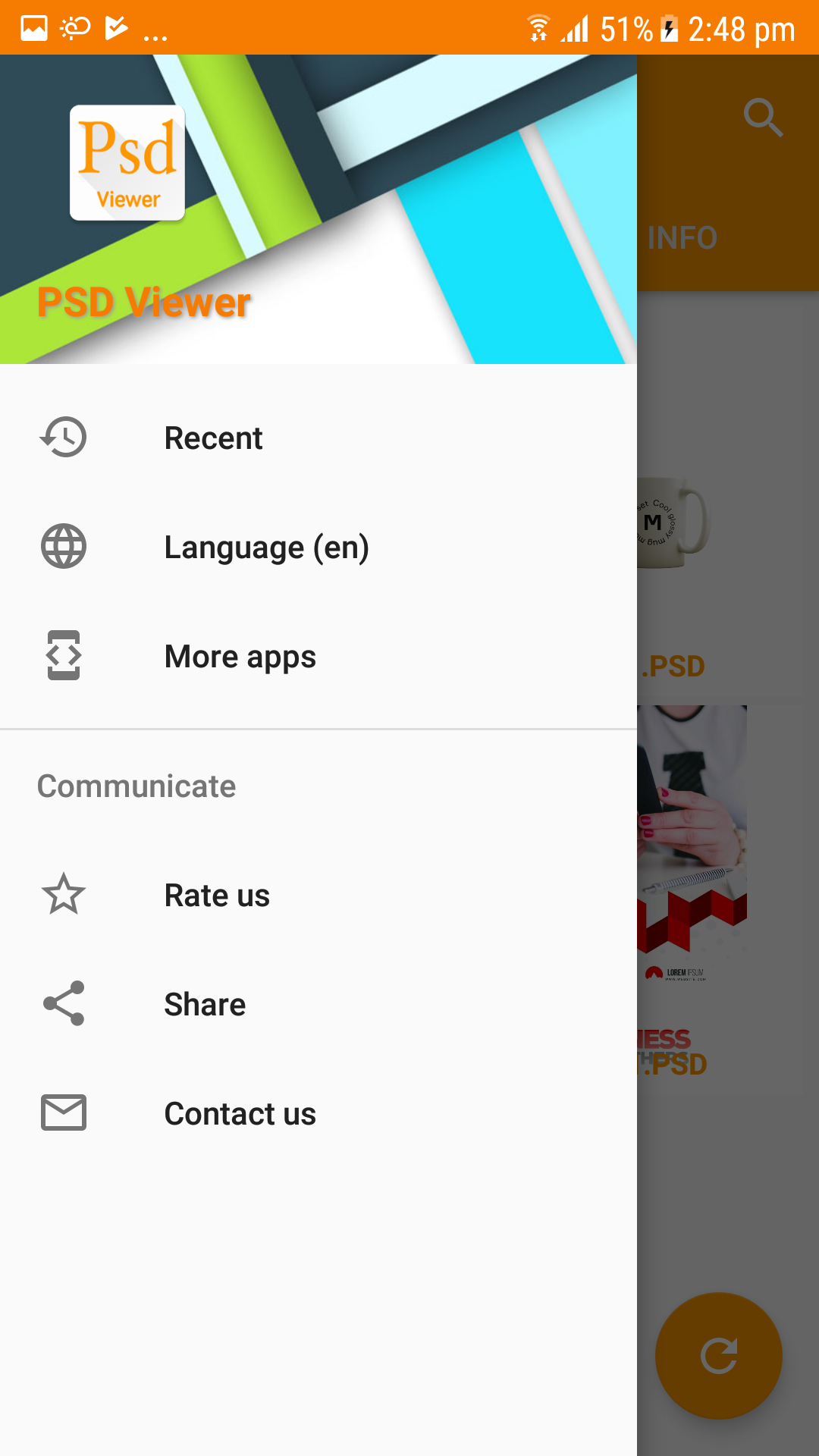Select Rate us
This screenshot has width=819, height=1456.
pos(217,896)
